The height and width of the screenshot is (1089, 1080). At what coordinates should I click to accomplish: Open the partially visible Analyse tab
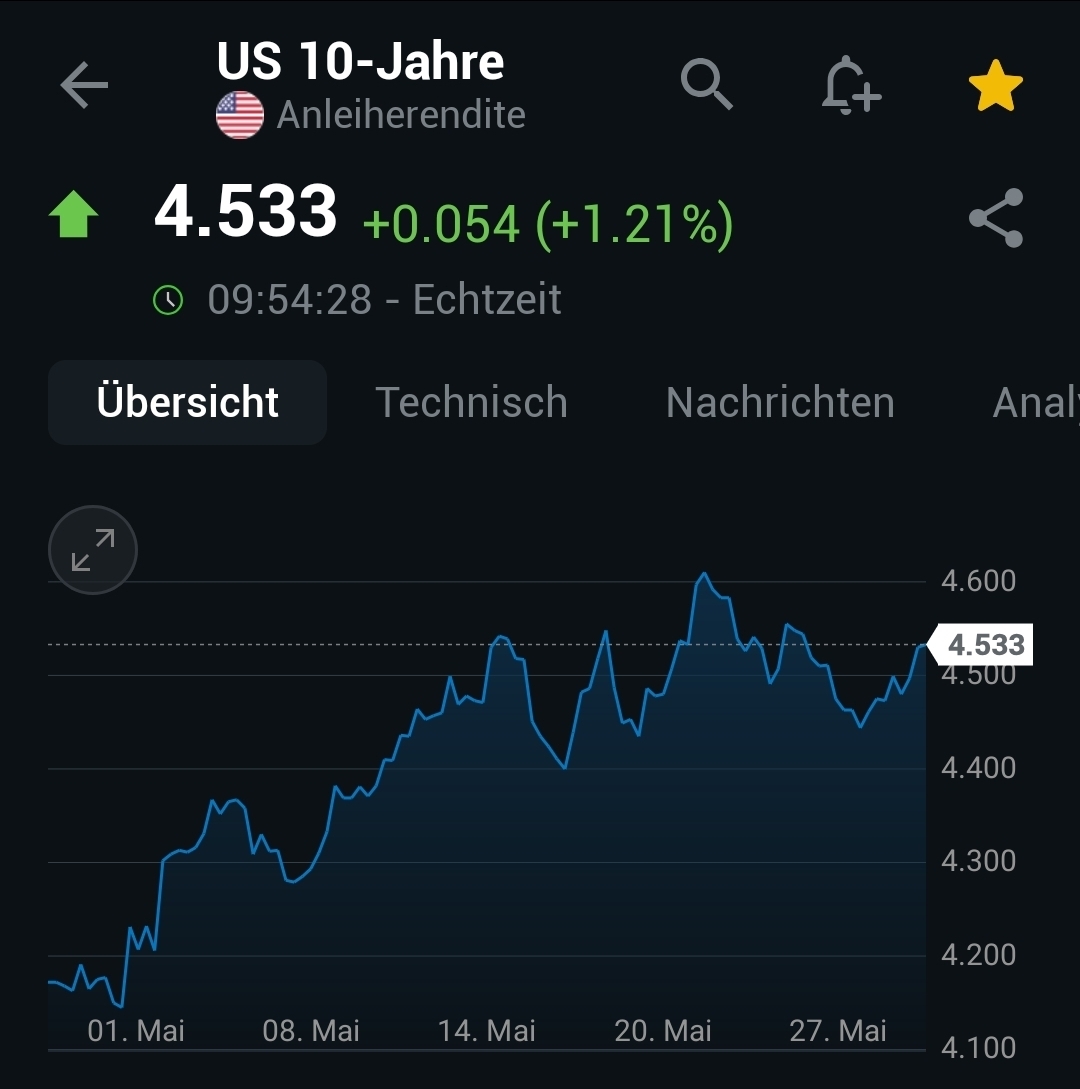(x=1035, y=401)
